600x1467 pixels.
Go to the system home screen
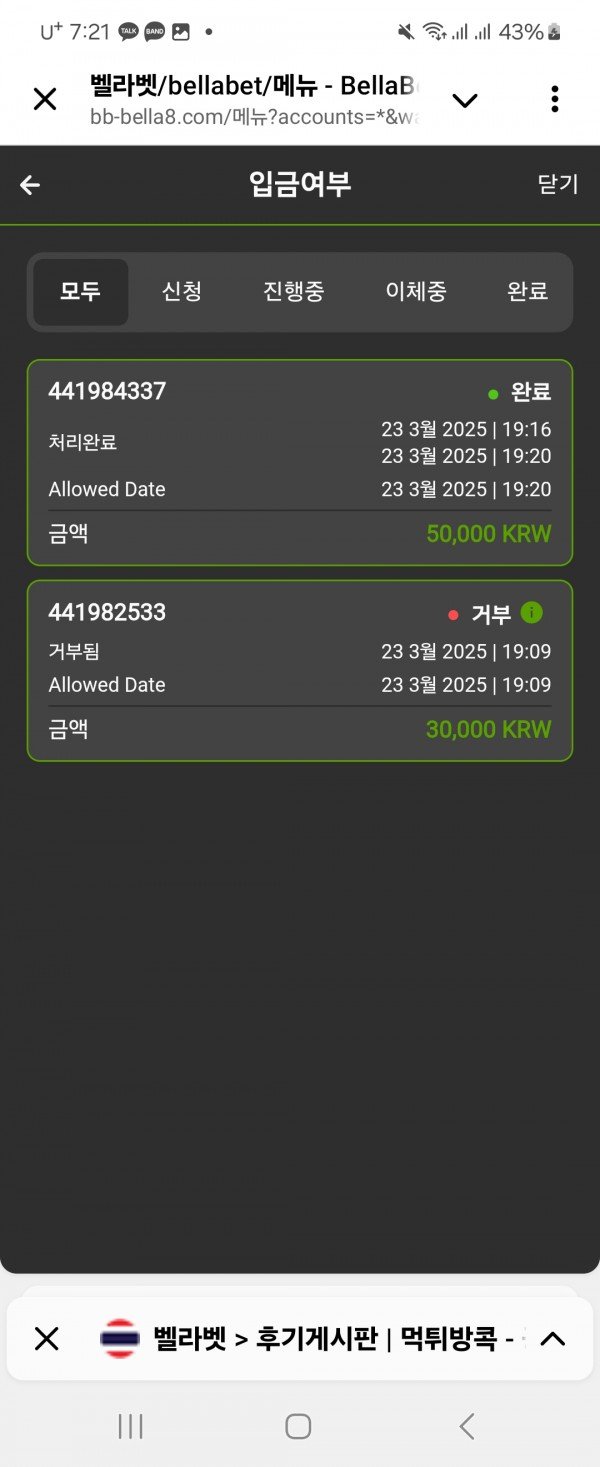coord(298,1427)
